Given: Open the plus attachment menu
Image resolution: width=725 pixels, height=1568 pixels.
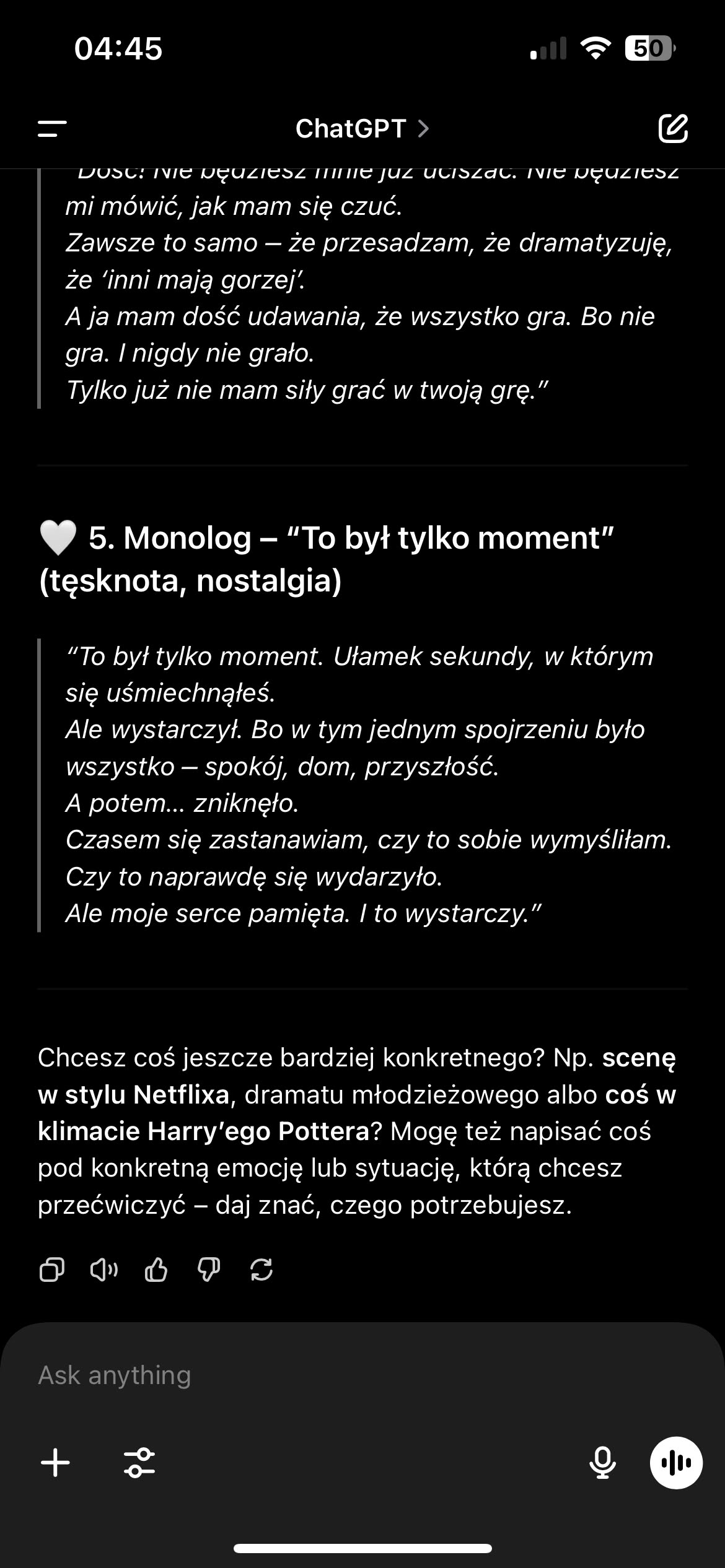Looking at the screenshot, I should tap(56, 1463).
